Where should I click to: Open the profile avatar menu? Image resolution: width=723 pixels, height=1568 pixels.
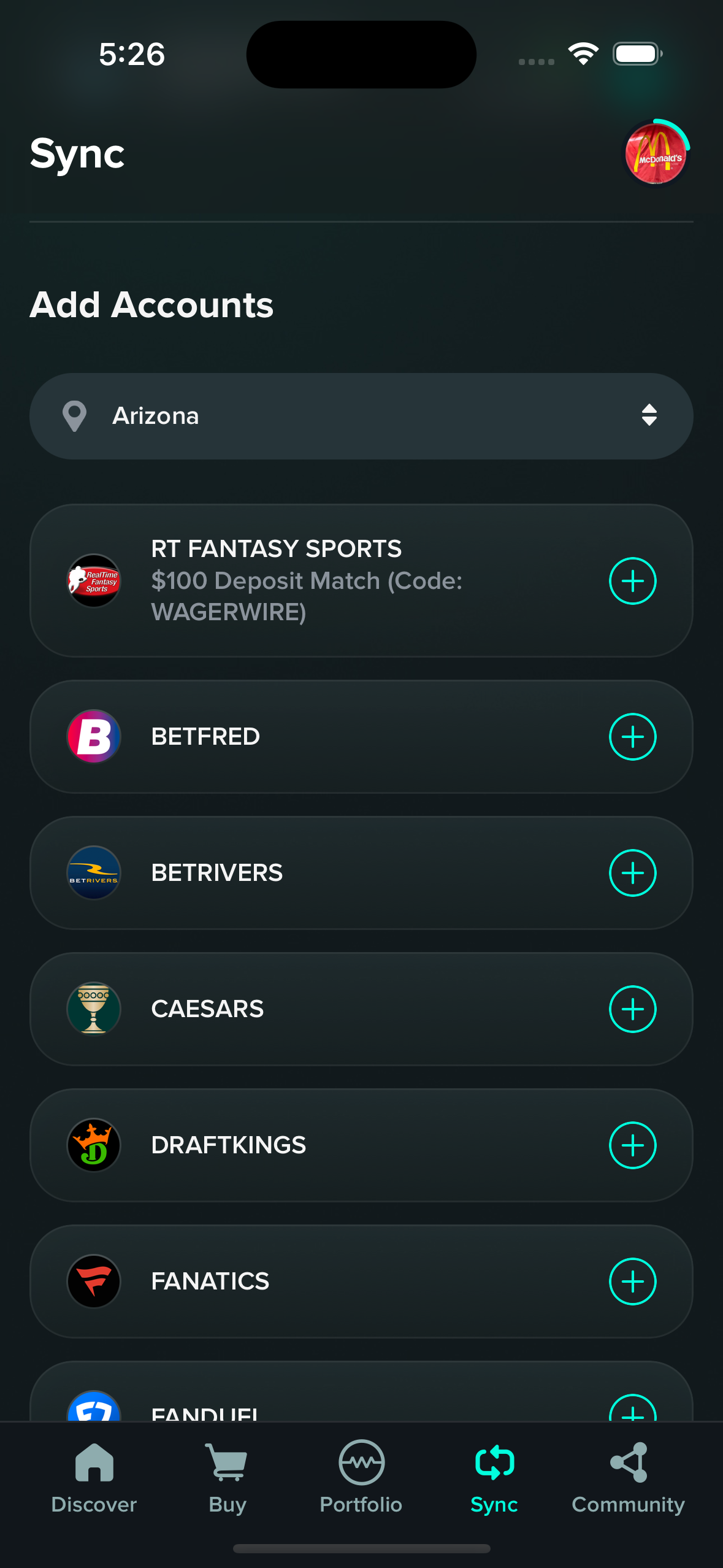pos(656,152)
